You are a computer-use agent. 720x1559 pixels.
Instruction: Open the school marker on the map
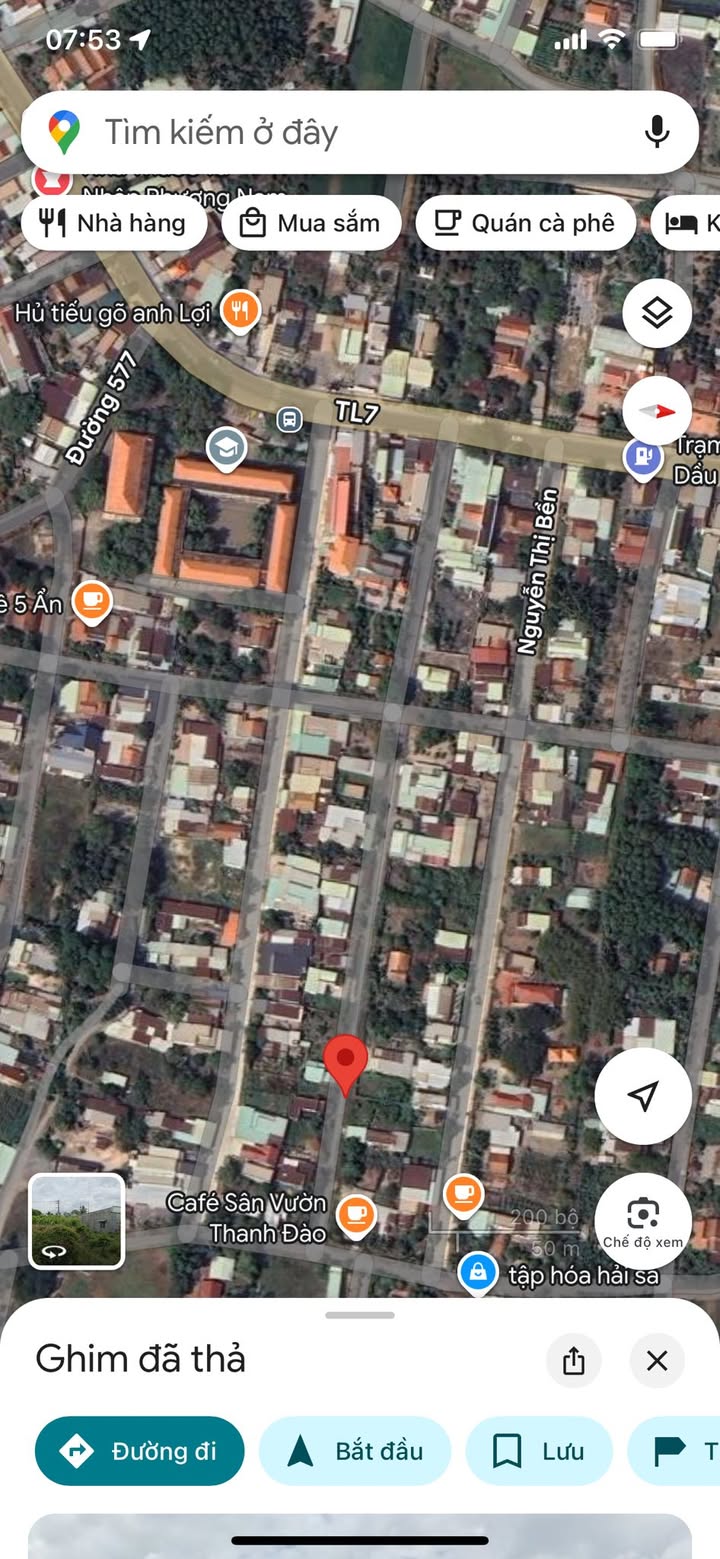[x=226, y=449]
